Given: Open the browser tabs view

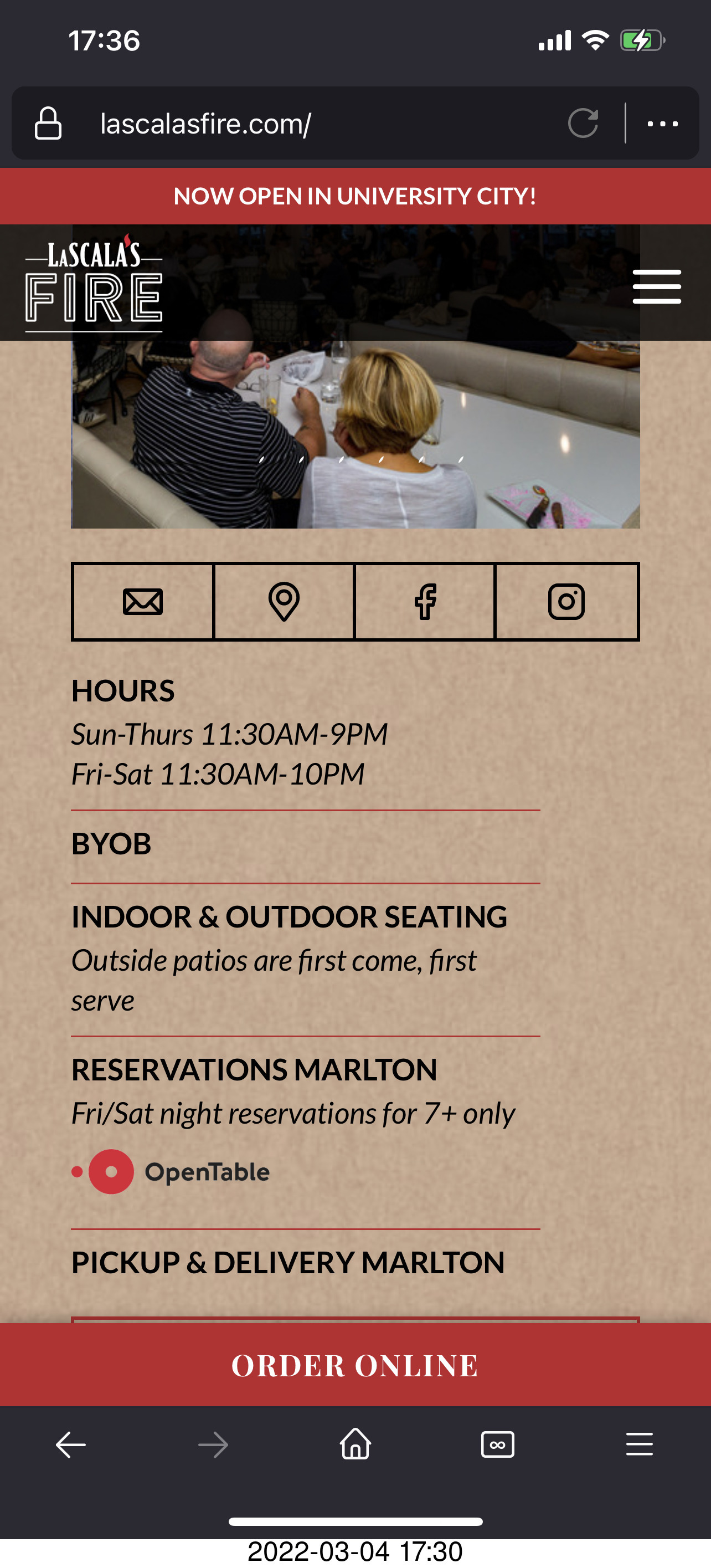Looking at the screenshot, I should [497, 1444].
